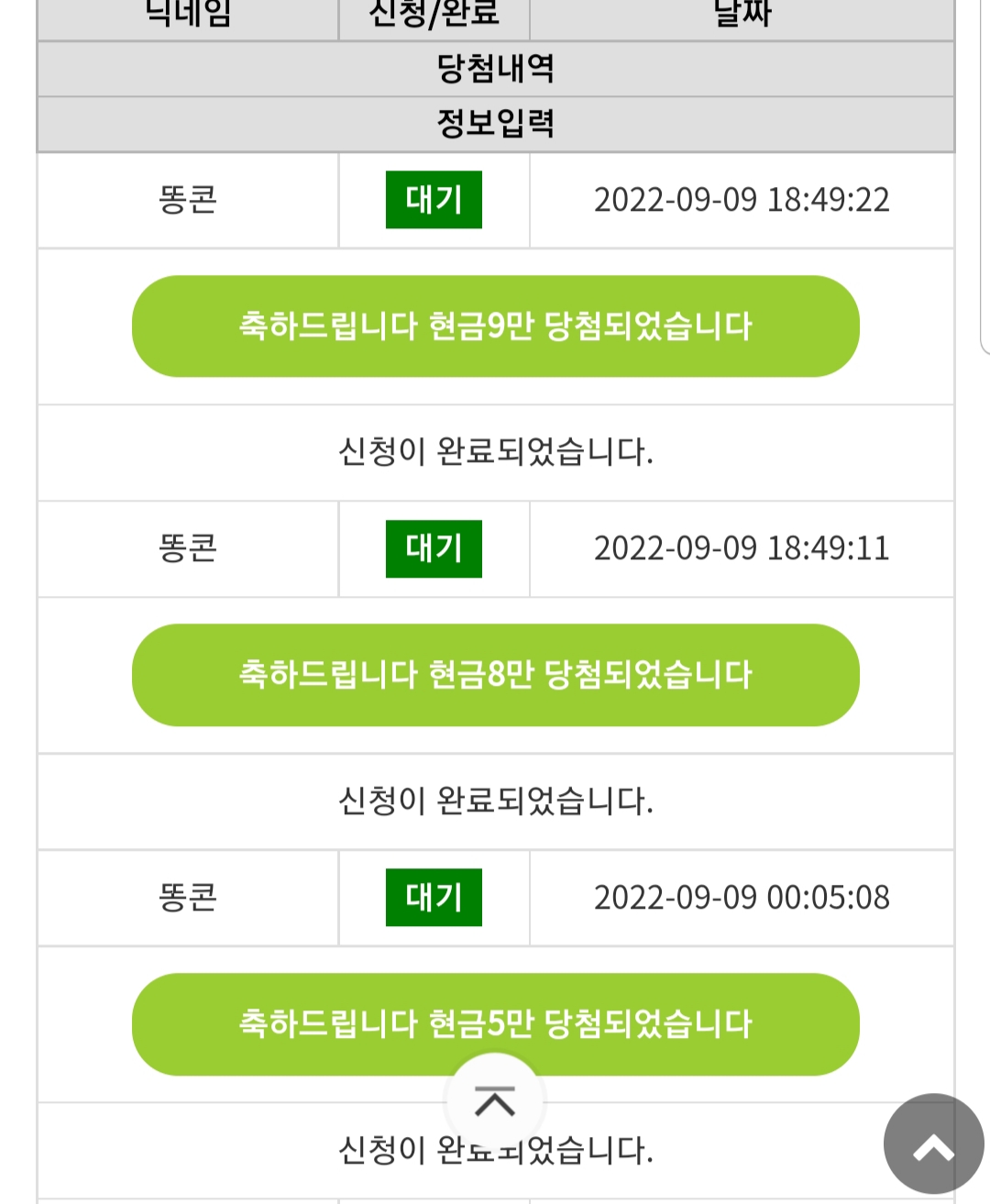Viewport: 990px width, 1204px height.
Task: Tap 대기 badge for 00:05:08 entry
Action: point(434,897)
